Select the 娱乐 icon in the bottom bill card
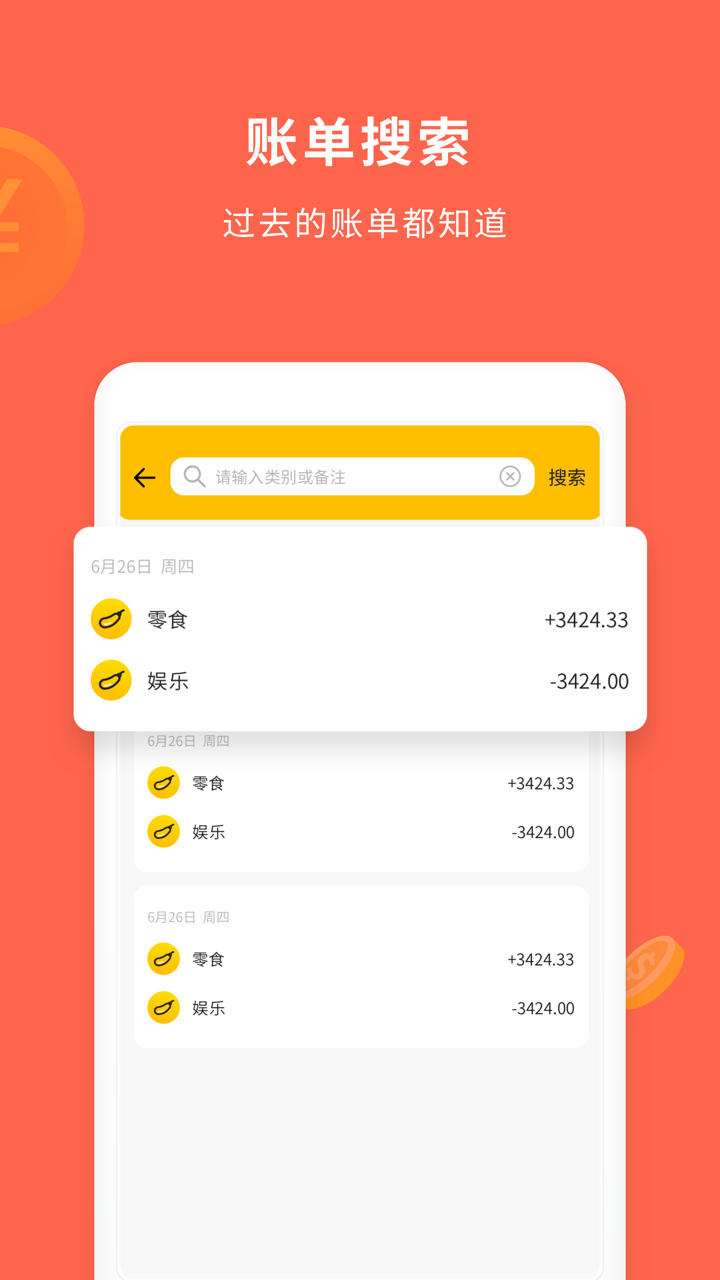 pyautogui.click(x=163, y=1008)
